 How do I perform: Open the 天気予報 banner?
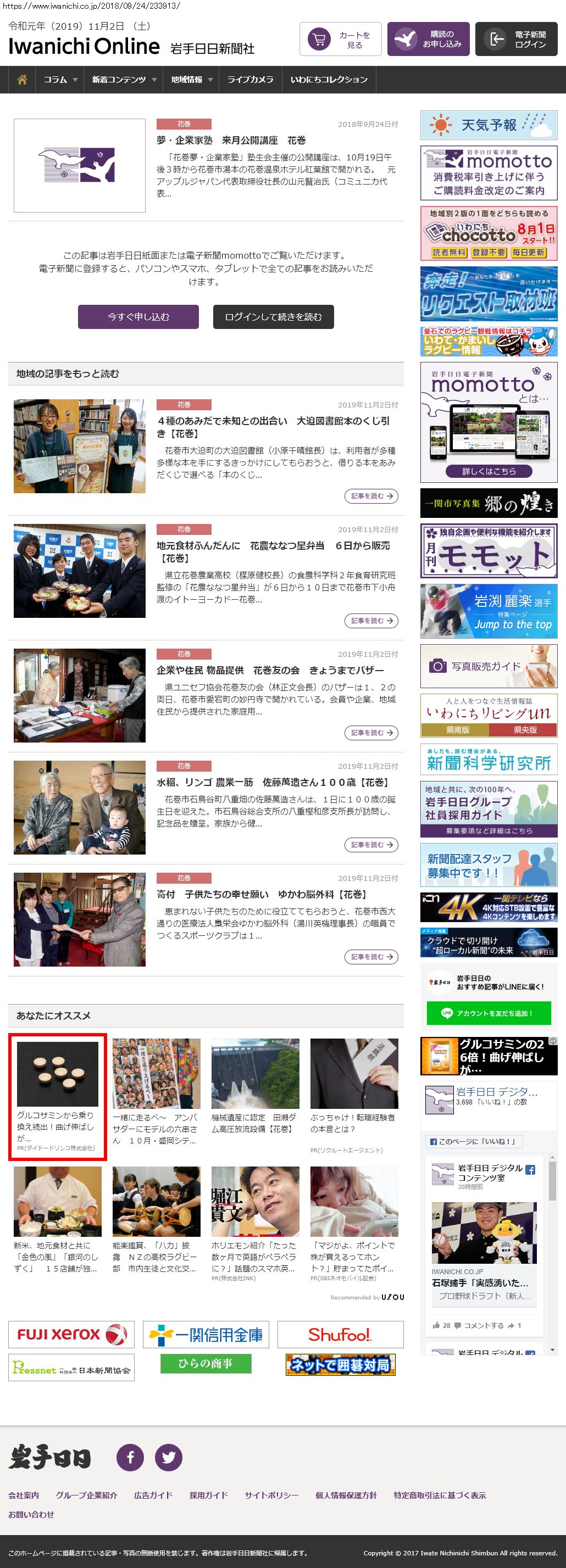point(489,125)
